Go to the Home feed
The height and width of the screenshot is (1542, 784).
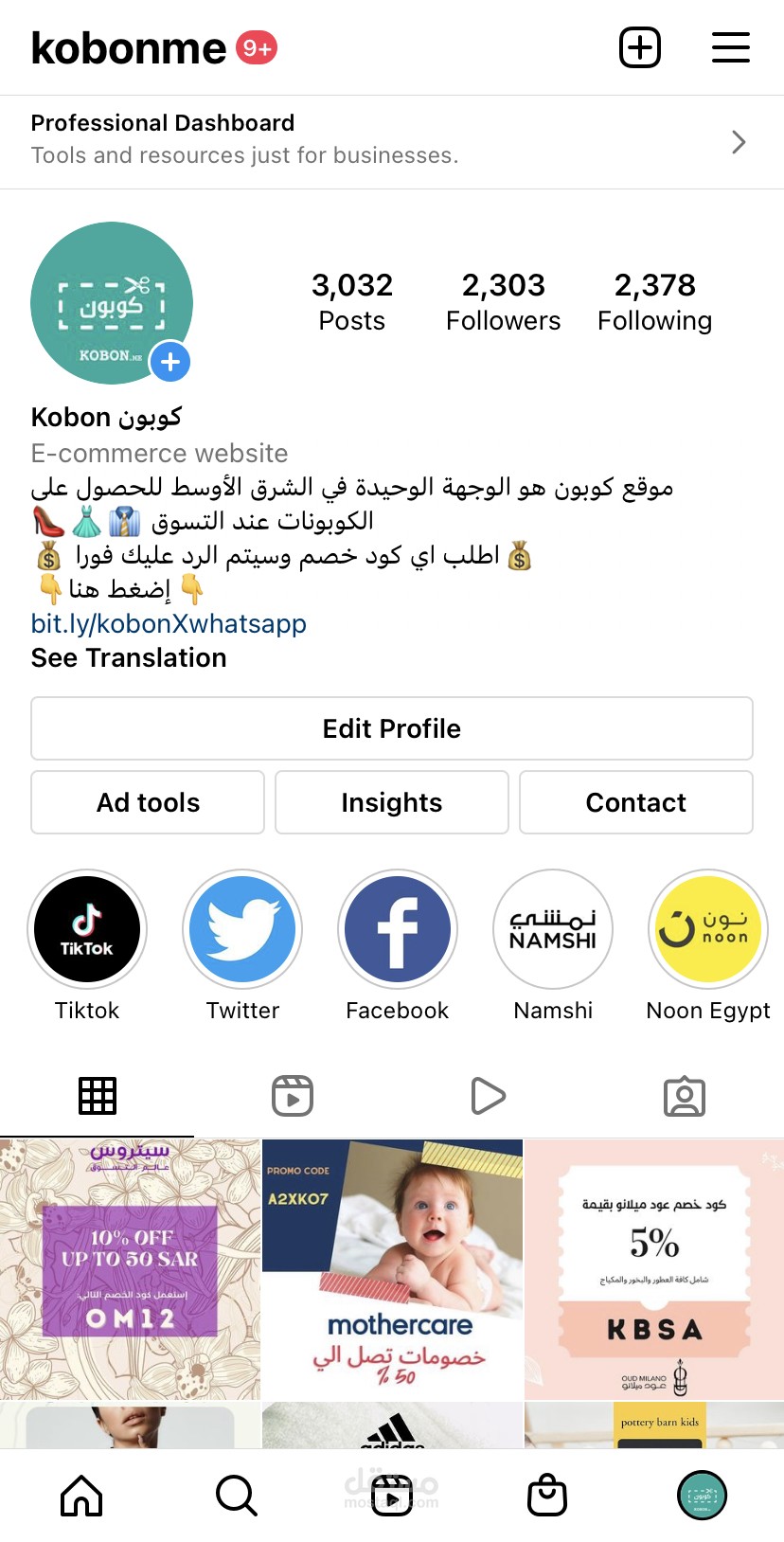tap(81, 1496)
